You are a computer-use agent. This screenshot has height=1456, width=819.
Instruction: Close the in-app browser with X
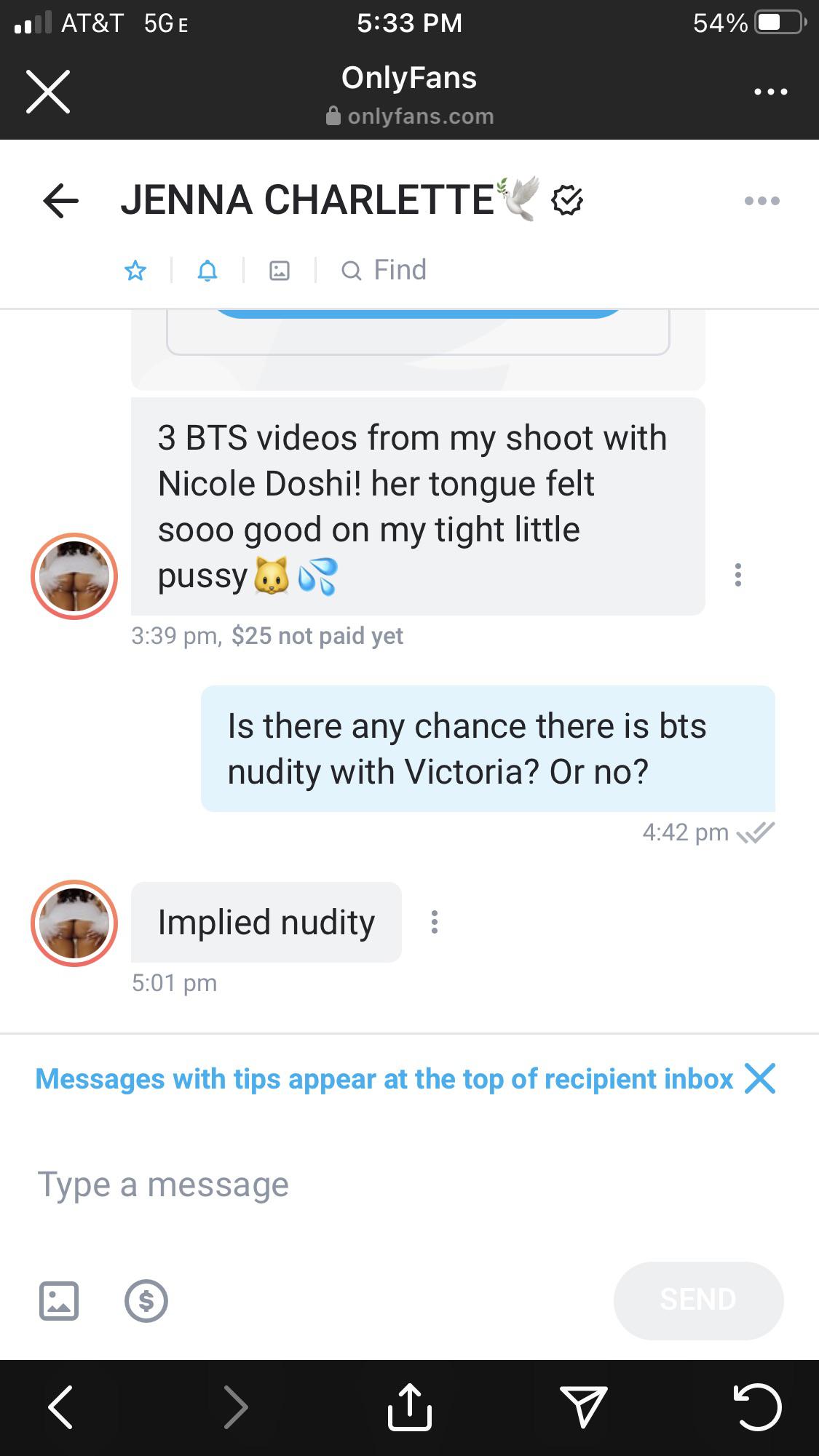[x=48, y=92]
